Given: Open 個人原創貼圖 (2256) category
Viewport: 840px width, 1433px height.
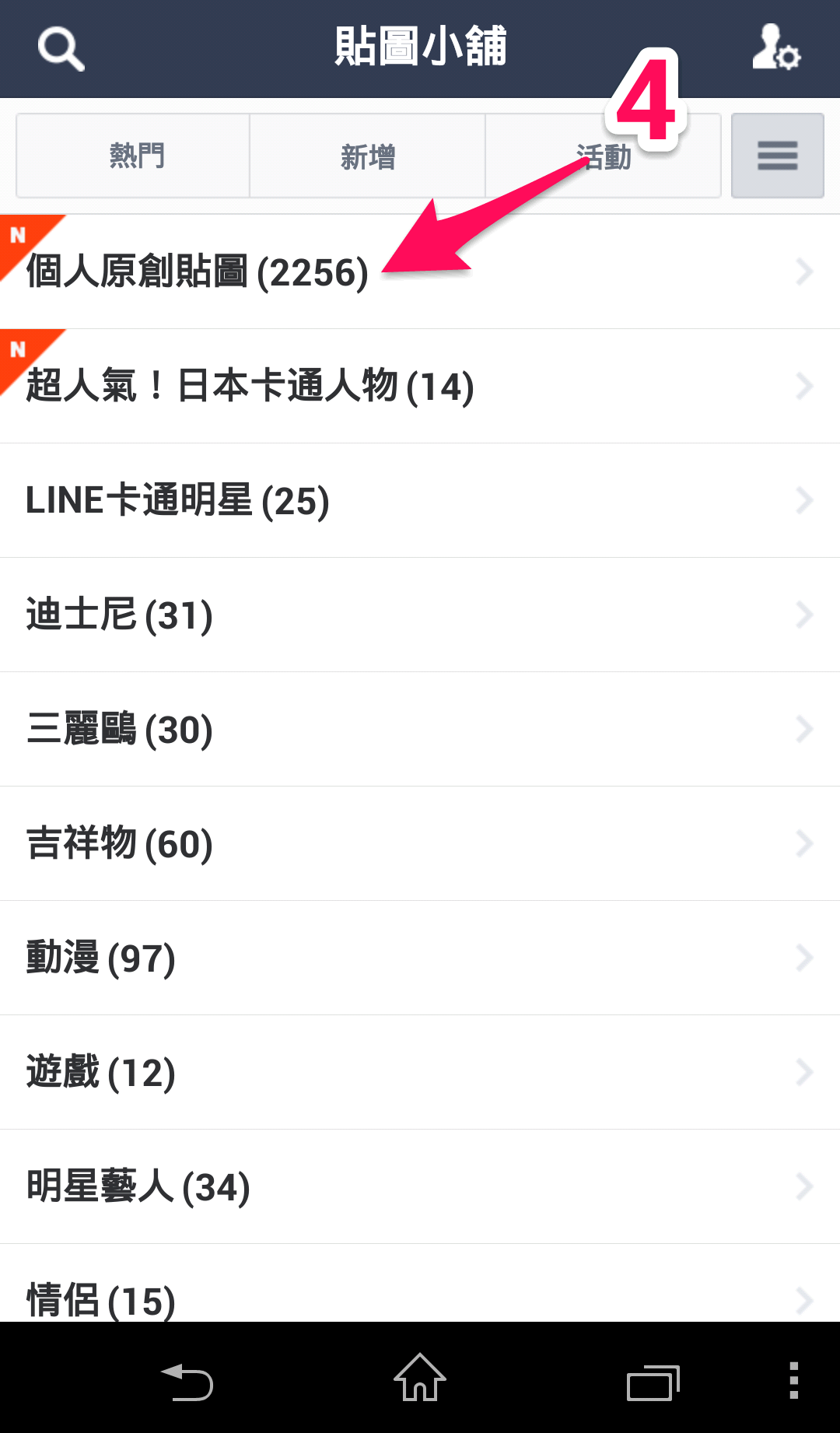Looking at the screenshot, I should click(420, 272).
